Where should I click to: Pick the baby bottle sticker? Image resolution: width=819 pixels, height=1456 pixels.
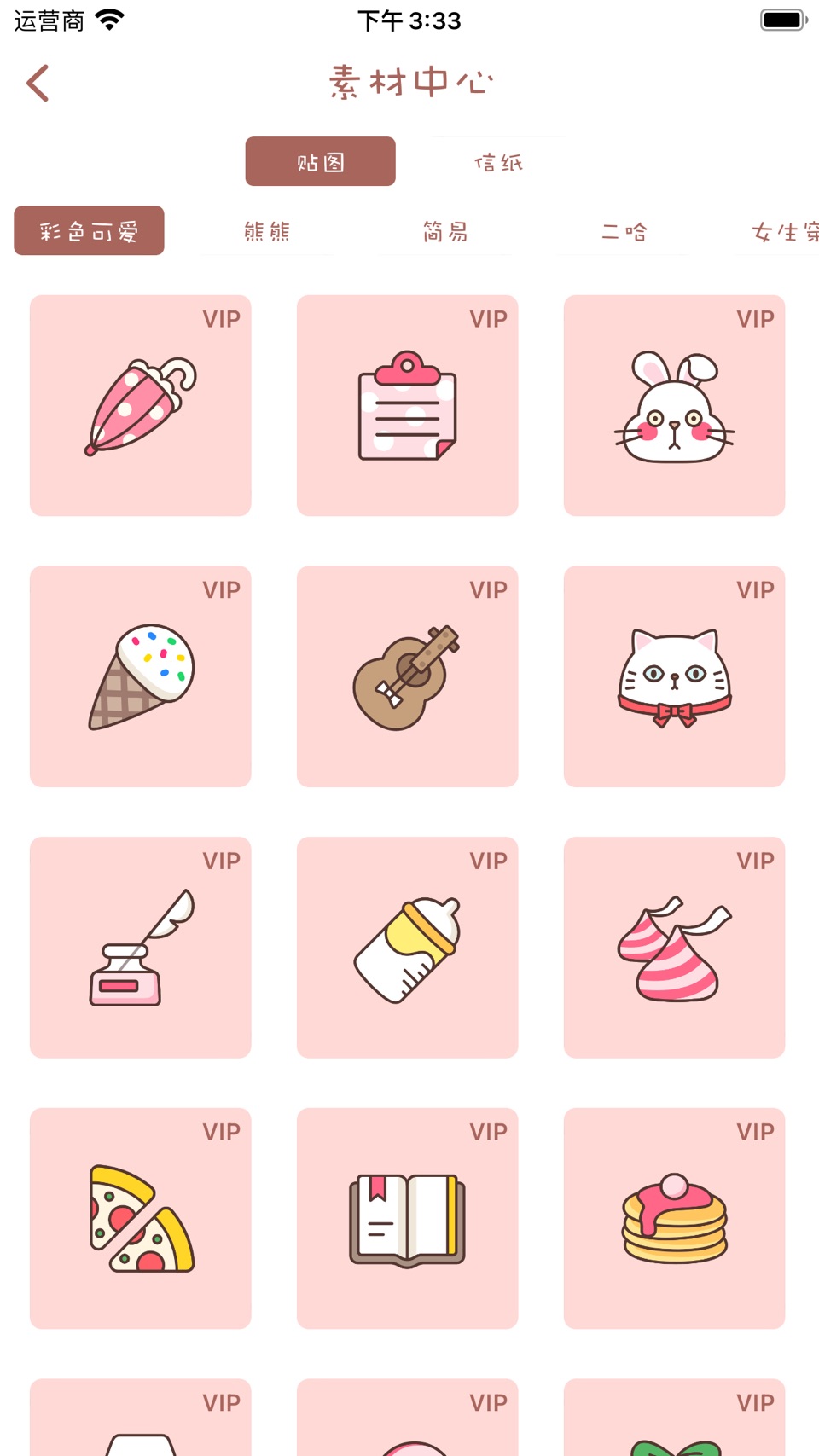(408, 948)
